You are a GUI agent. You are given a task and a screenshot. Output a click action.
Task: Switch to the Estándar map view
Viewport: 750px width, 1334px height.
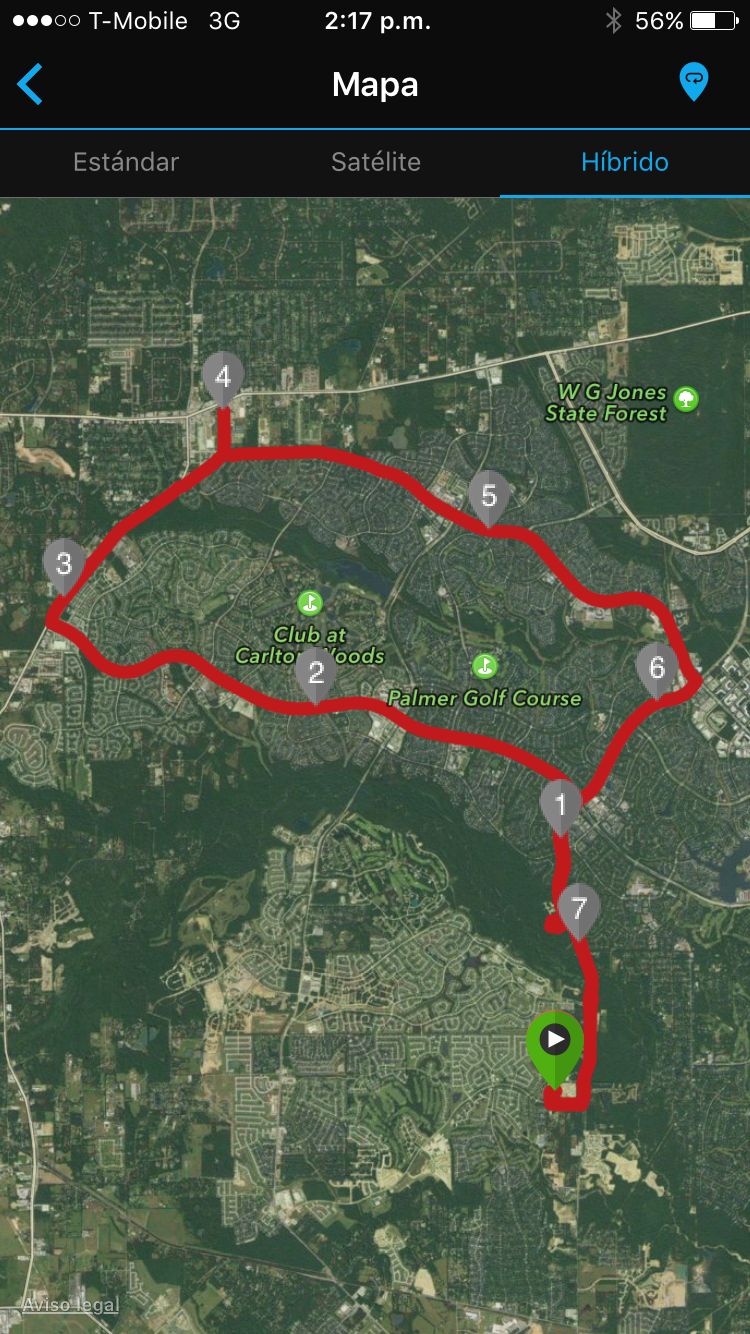click(x=126, y=162)
